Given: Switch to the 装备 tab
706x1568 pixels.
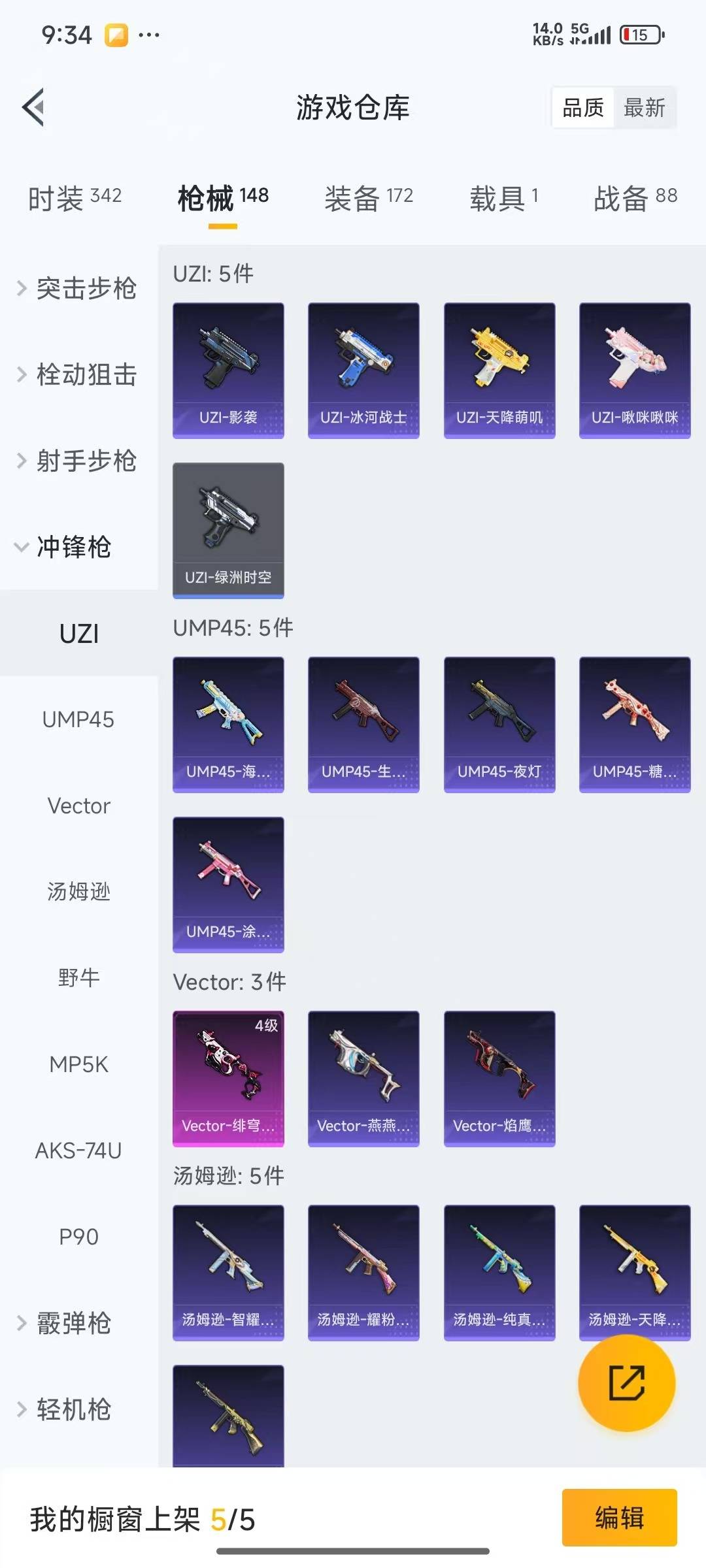Looking at the screenshot, I should tap(369, 198).
